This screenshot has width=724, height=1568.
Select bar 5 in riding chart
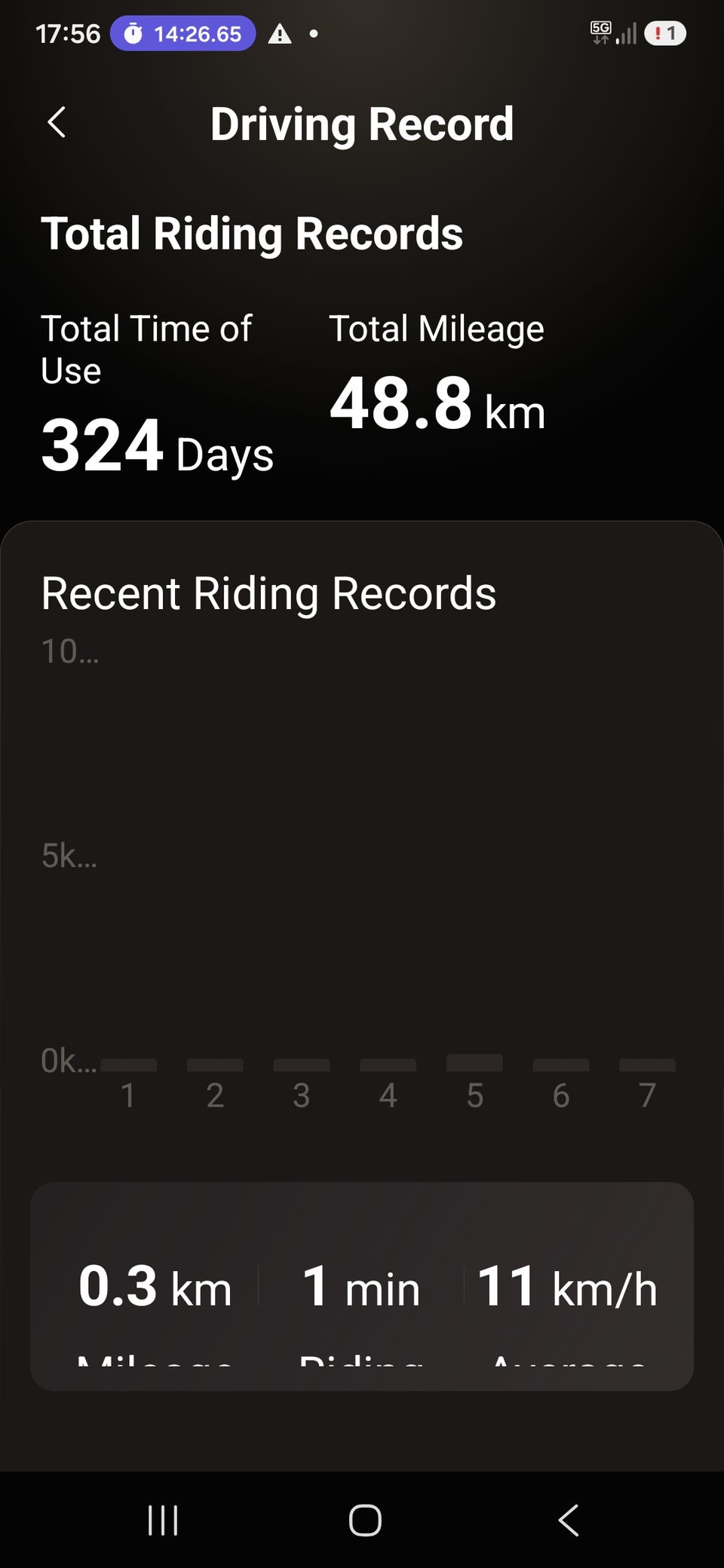point(474,1063)
